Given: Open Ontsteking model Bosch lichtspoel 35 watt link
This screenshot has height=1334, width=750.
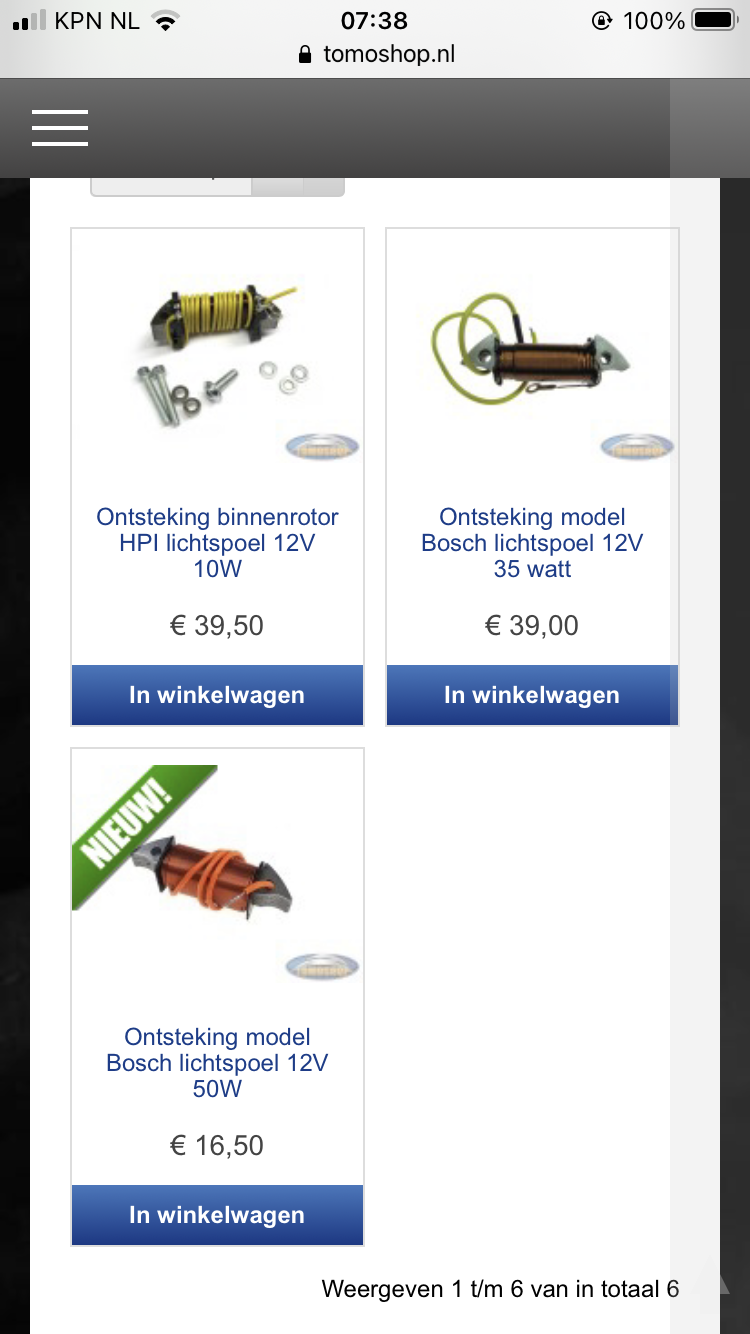Looking at the screenshot, I should click(532, 543).
